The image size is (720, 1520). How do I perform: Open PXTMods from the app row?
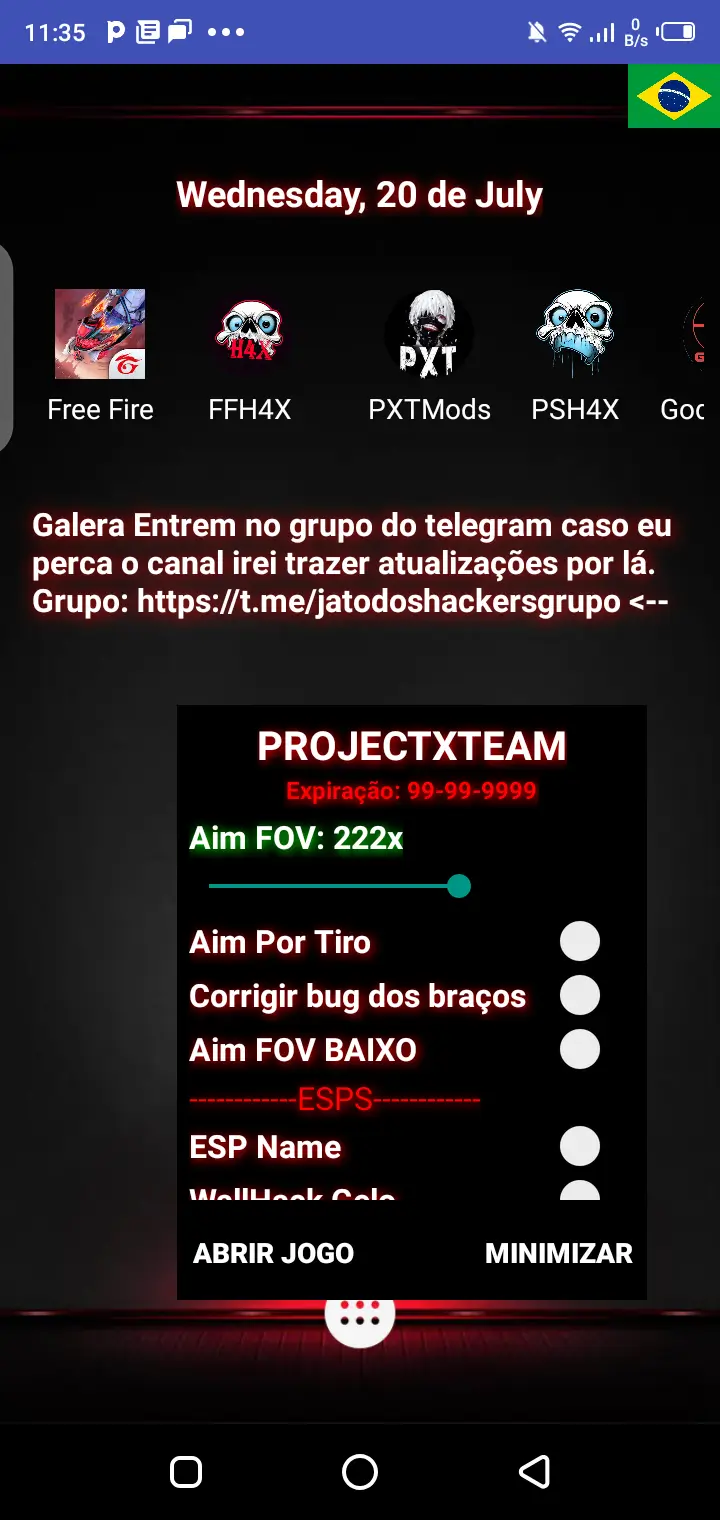coord(429,332)
